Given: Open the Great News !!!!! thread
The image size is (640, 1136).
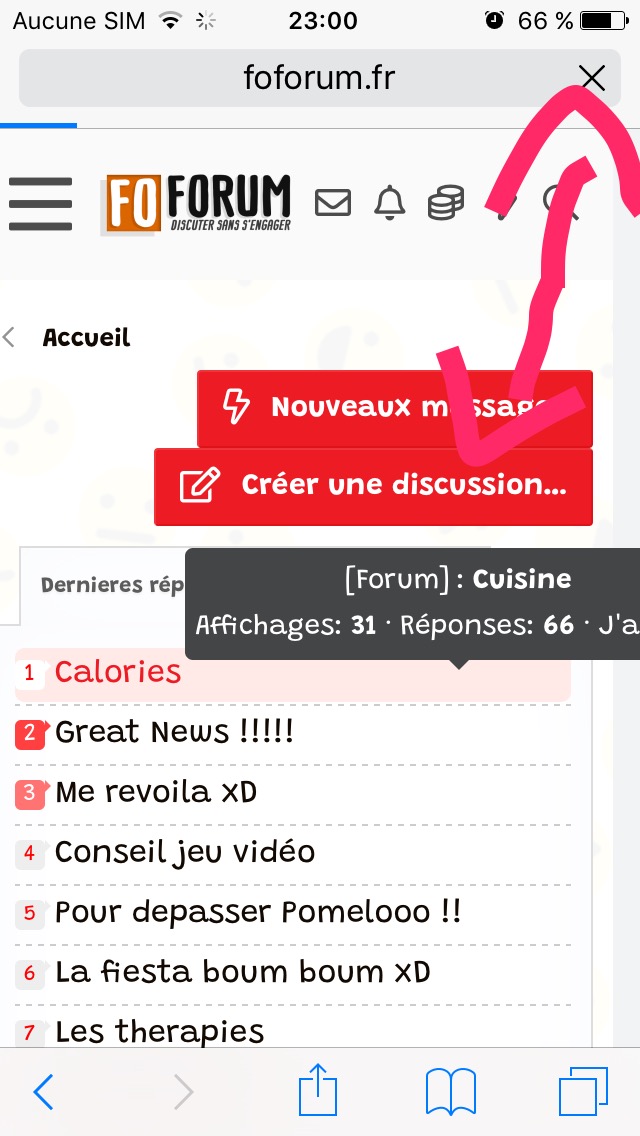Looking at the screenshot, I should pyautogui.click(x=174, y=732).
